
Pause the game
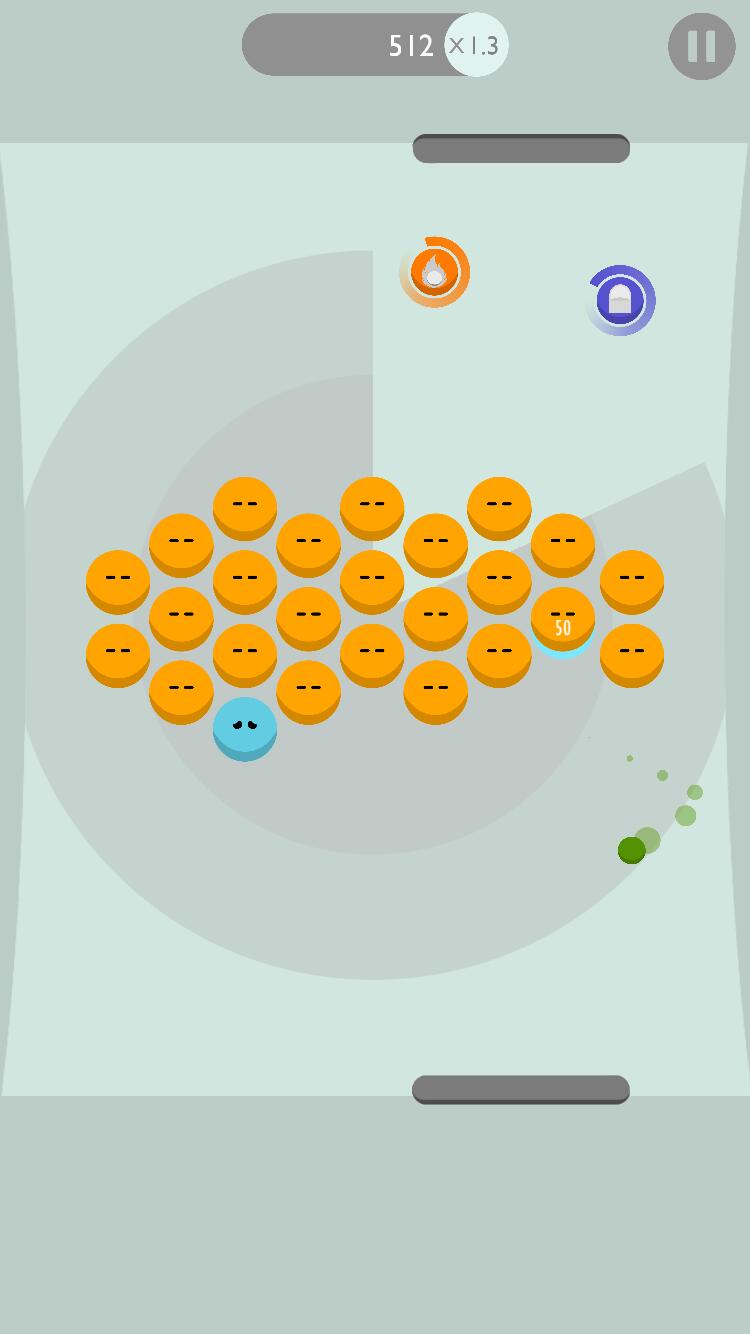click(x=701, y=46)
